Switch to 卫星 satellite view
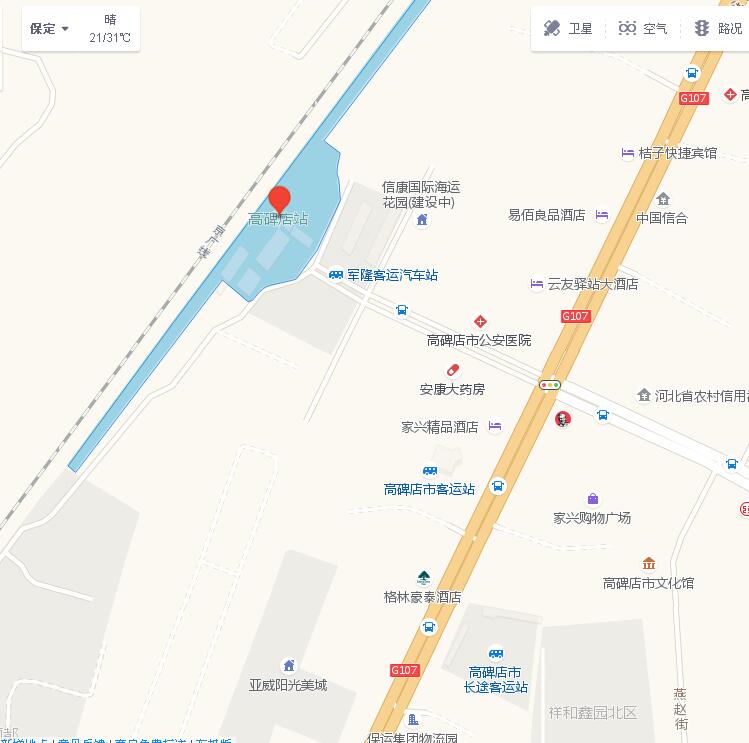The image size is (749, 743). click(x=568, y=29)
